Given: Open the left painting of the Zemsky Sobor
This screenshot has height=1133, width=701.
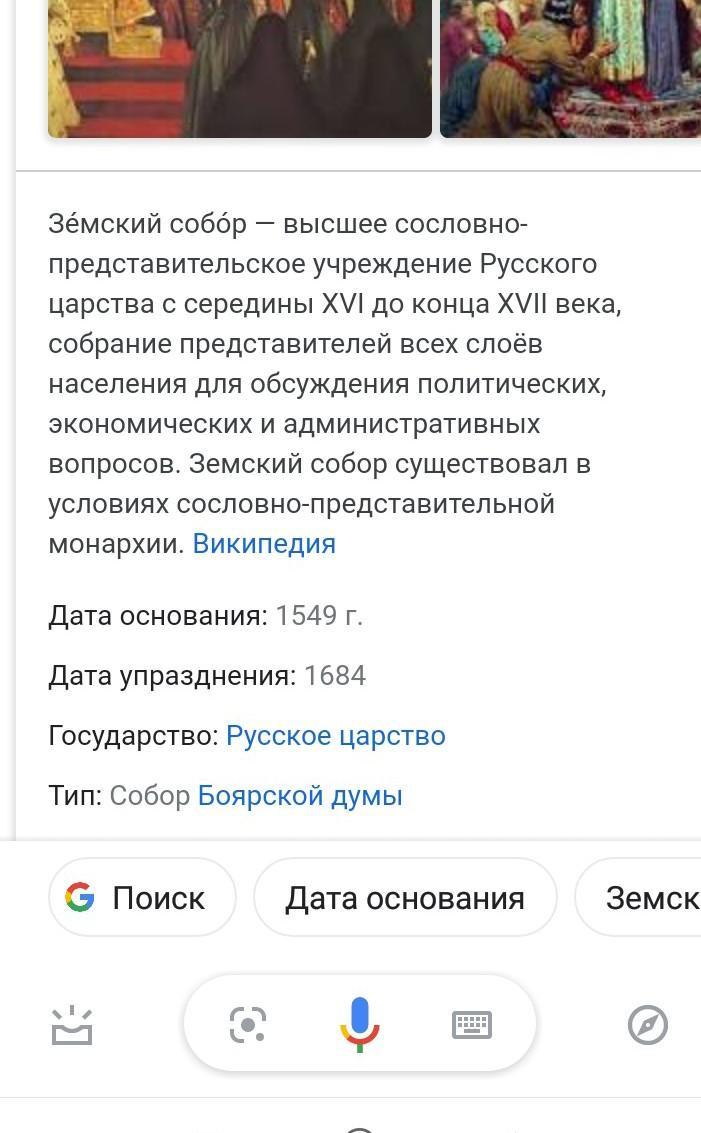Looking at the screenshot, I should [x=240, y=68].
